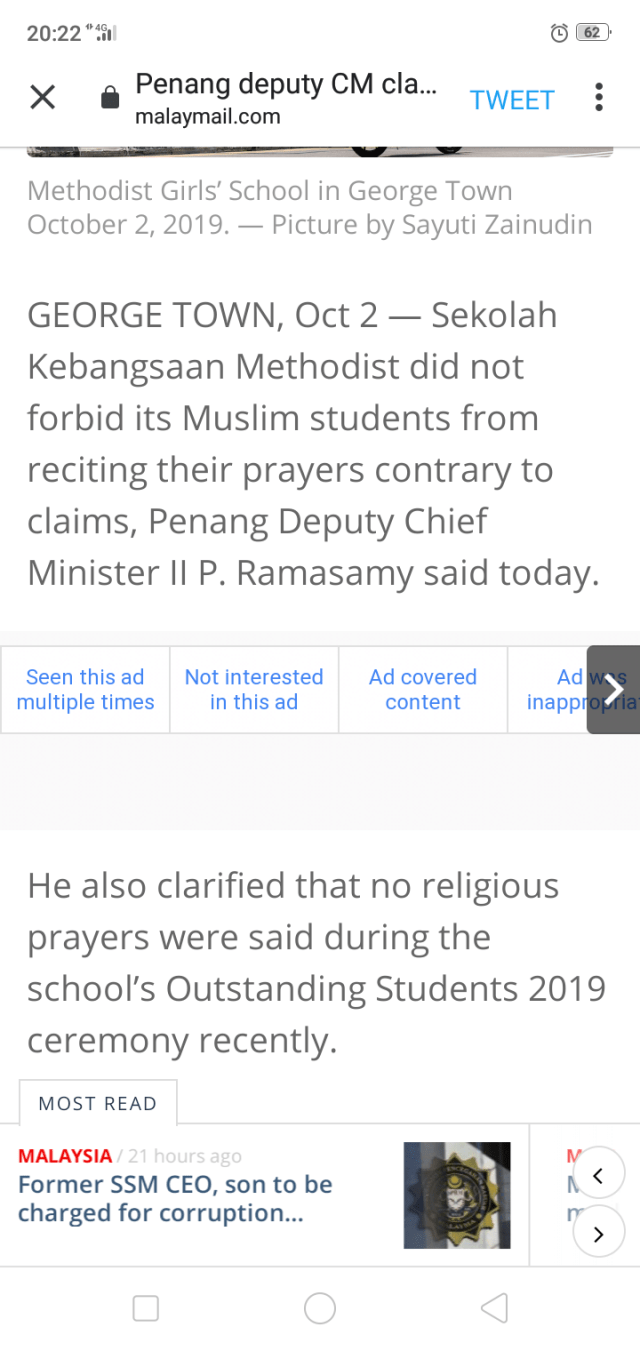Select 'Ad covered content' feedback
The height and width of the screenshot is (1351, 640).
[x=423, y=689]
